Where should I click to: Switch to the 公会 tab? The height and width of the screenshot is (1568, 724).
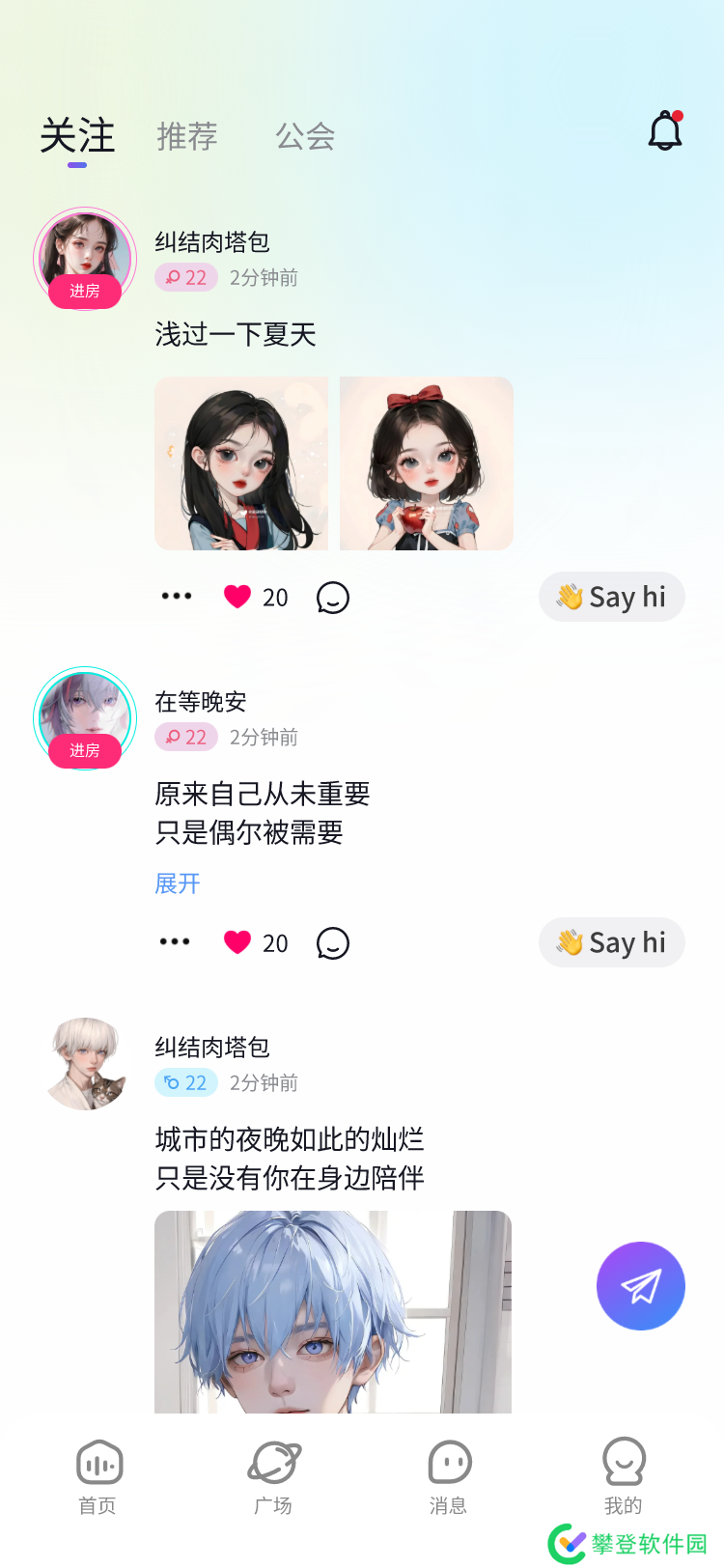[305, 136]
